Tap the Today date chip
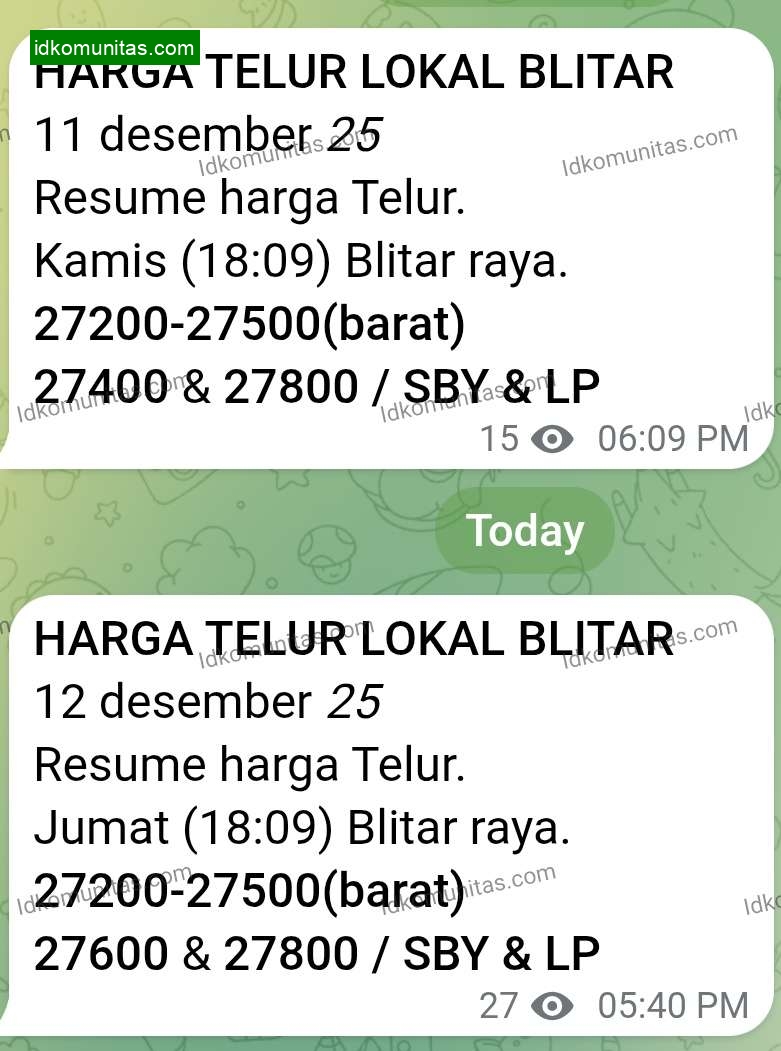The image size is (781, 1051). click(x=524, y=531)
